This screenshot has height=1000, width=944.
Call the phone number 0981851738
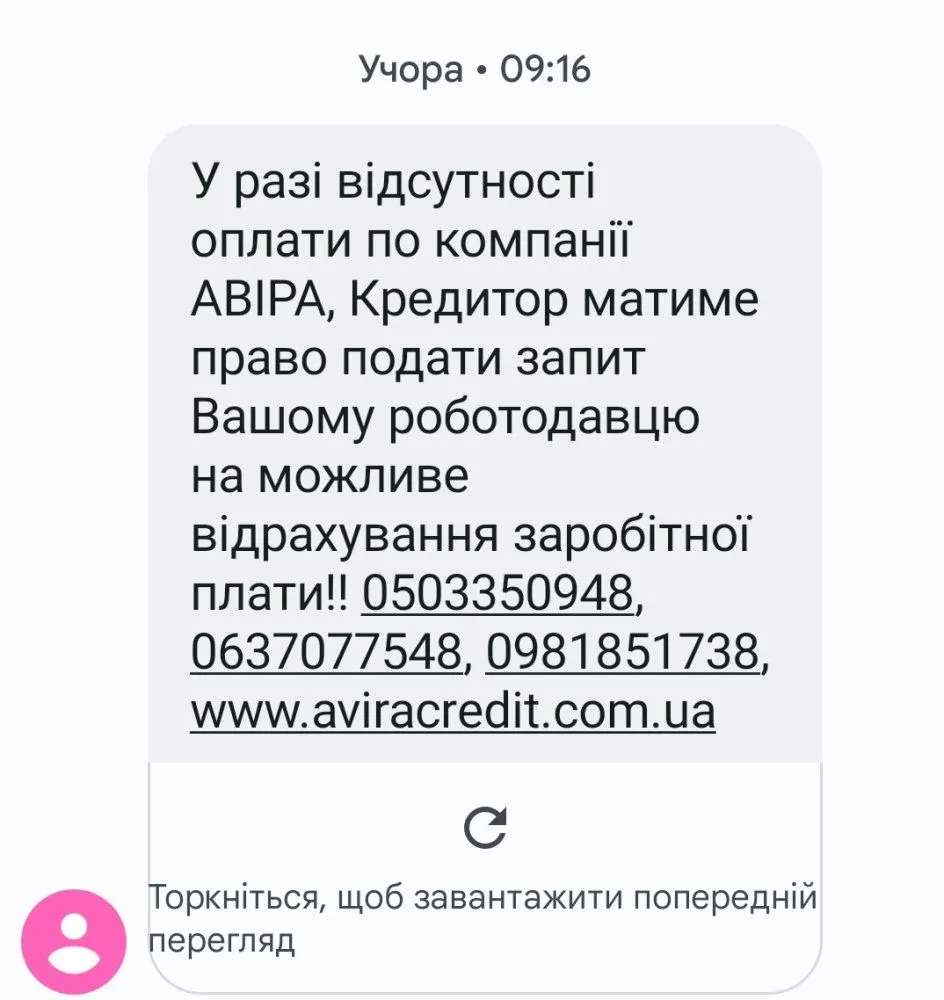point(622,655)
